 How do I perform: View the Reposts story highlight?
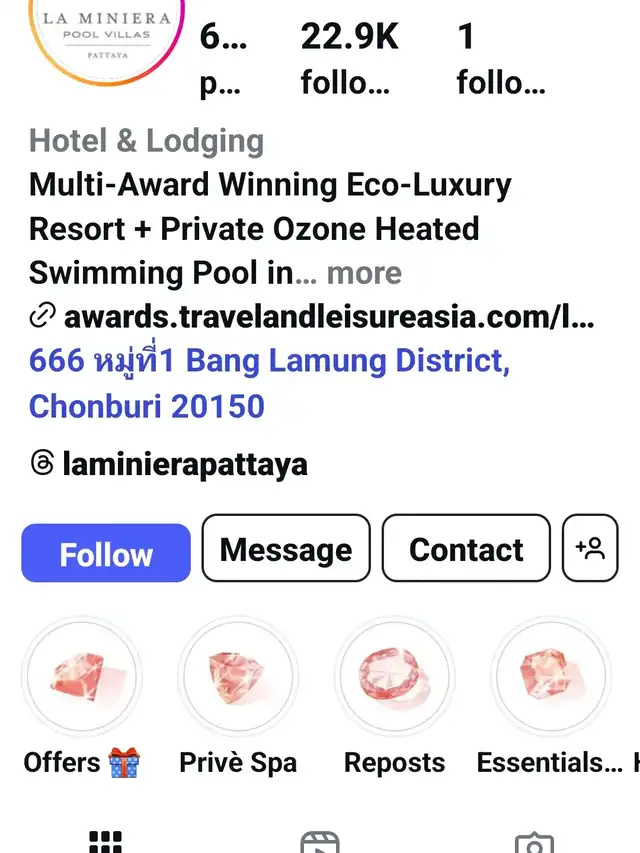click(394, 677)
